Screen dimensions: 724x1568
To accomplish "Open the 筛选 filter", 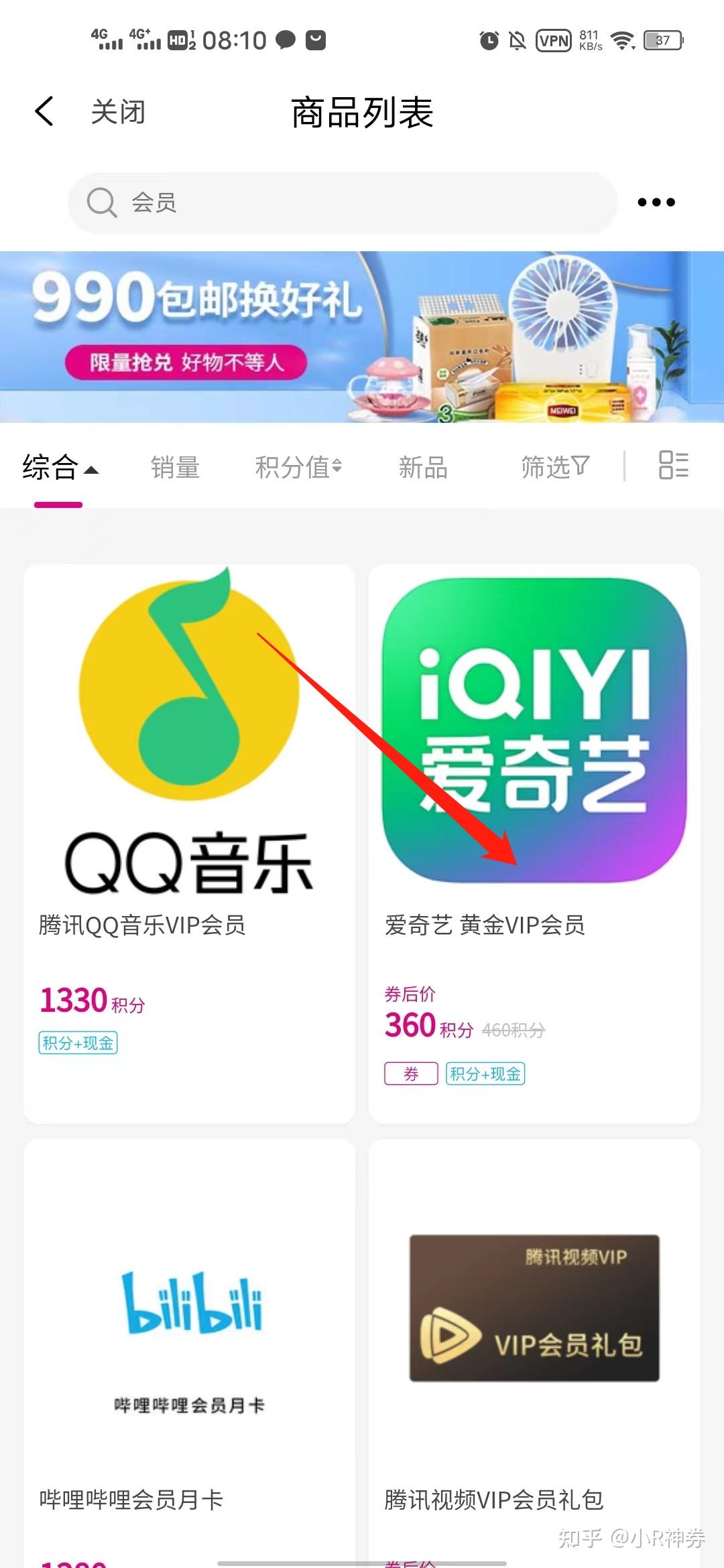I will [555, 467].
